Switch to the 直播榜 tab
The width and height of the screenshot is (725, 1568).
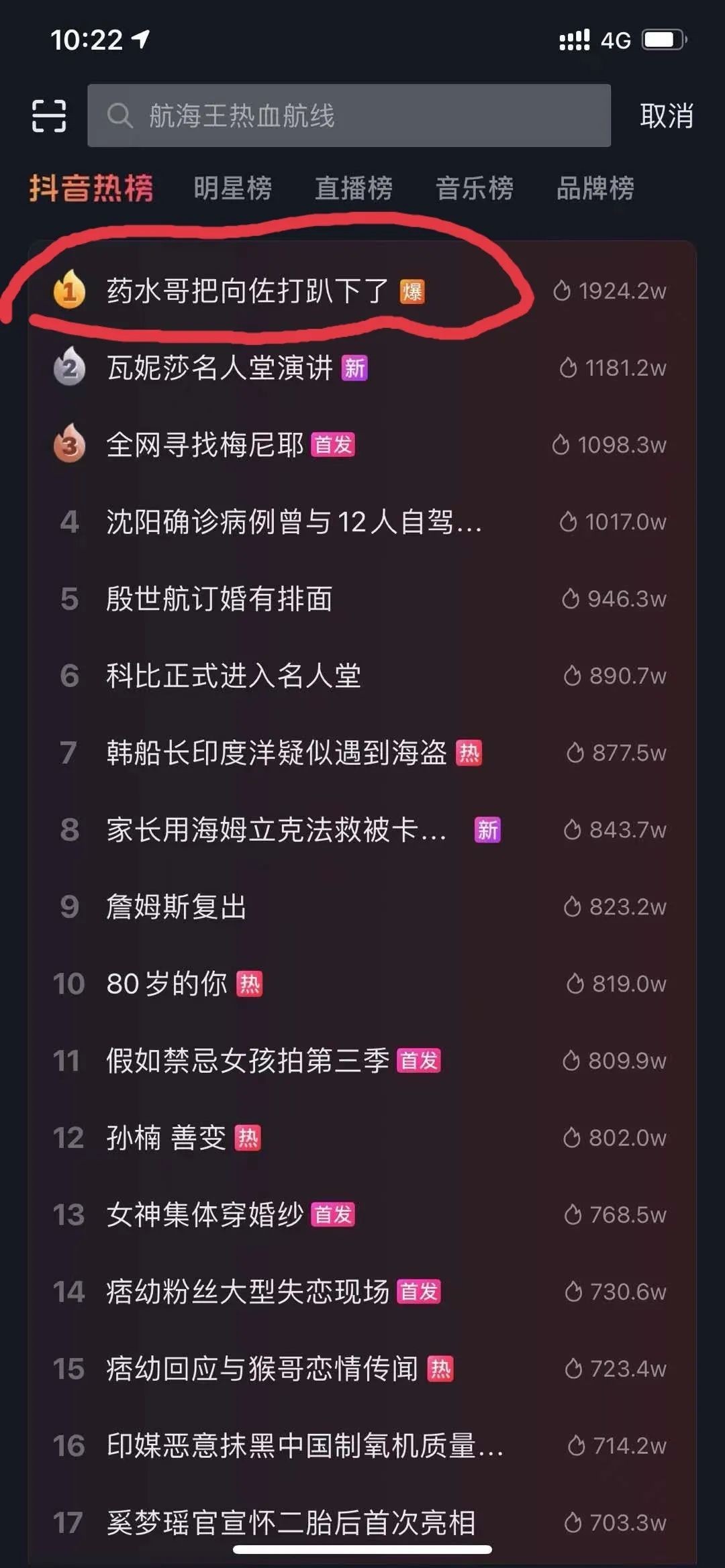(x=354, y=188)
